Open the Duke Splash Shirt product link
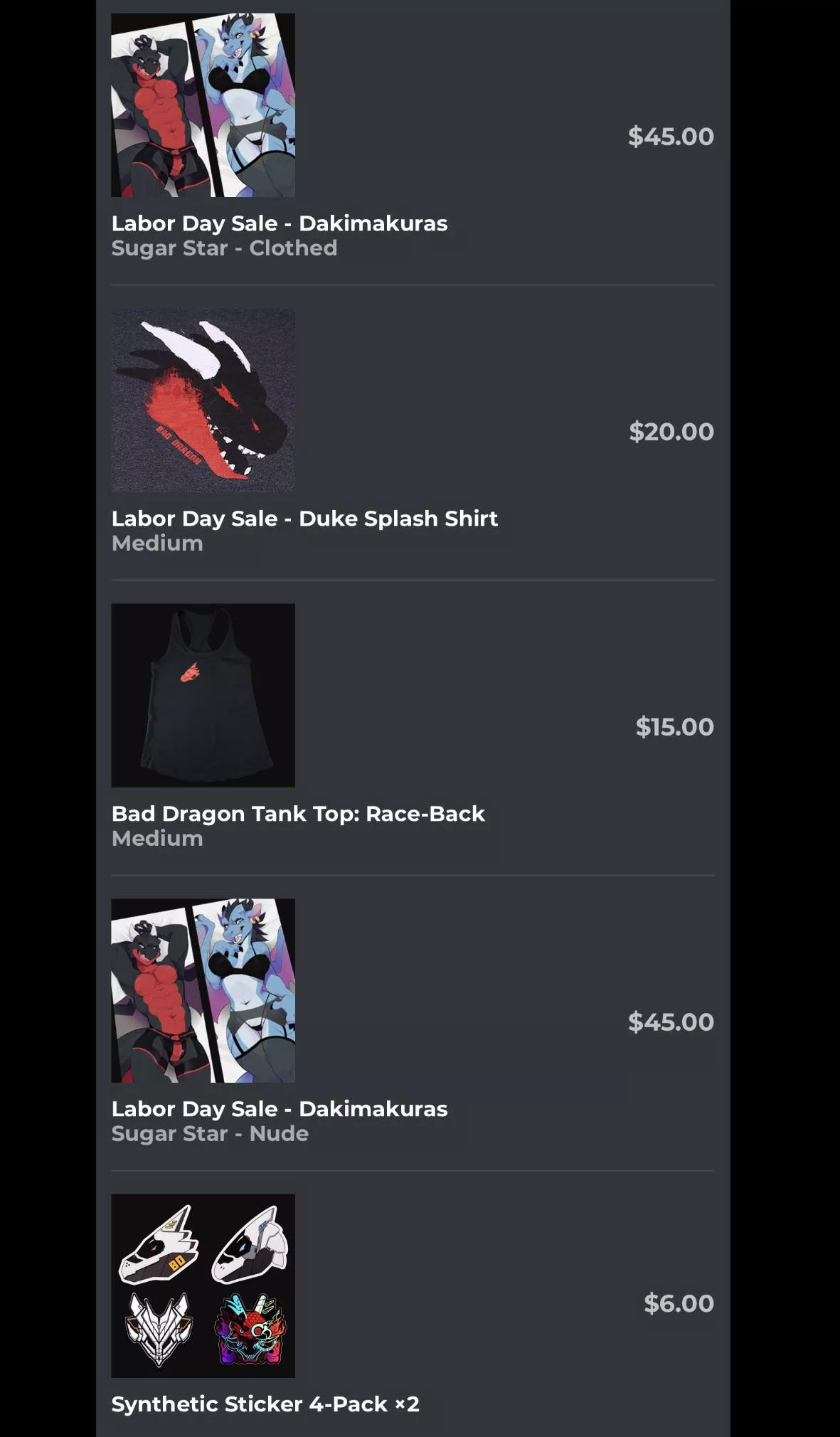 (304, 519)
